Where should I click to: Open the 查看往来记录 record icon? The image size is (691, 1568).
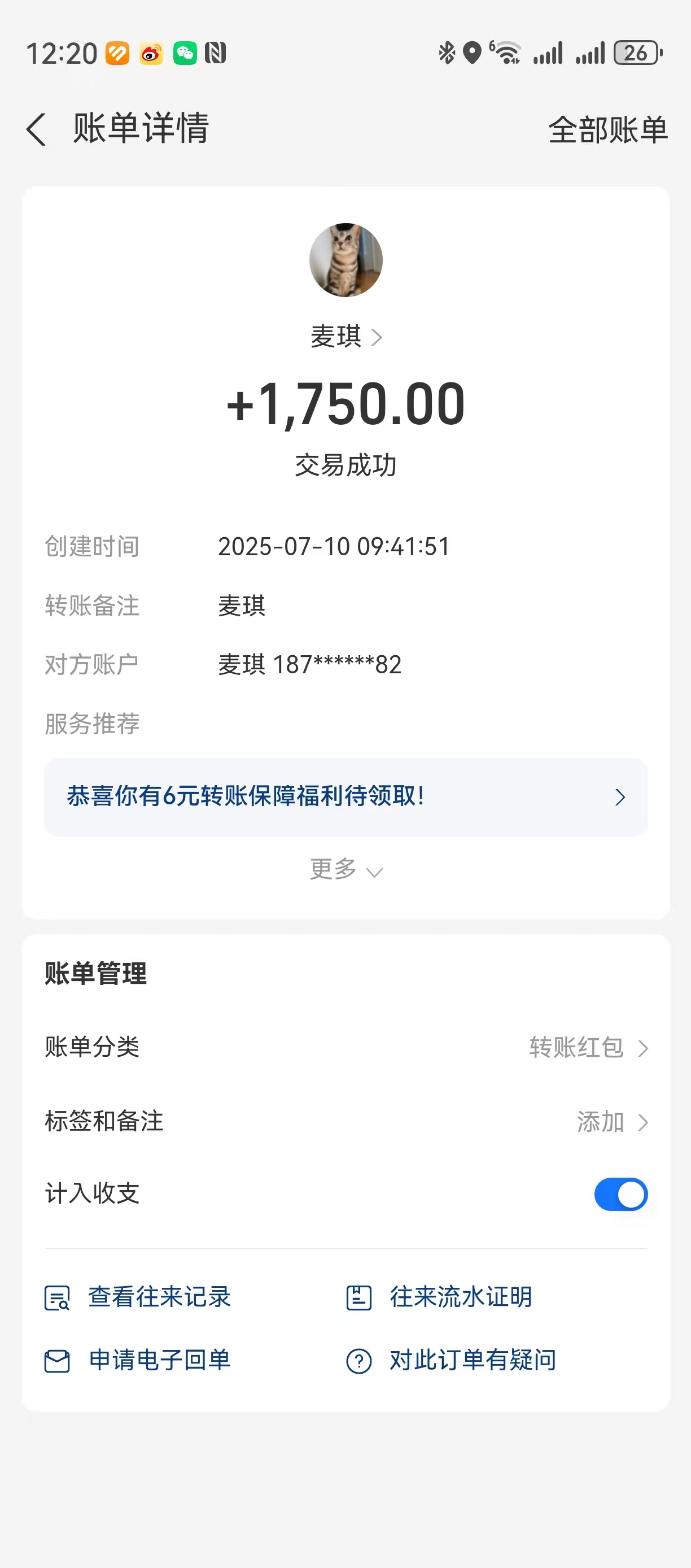tap(56, 1297)
